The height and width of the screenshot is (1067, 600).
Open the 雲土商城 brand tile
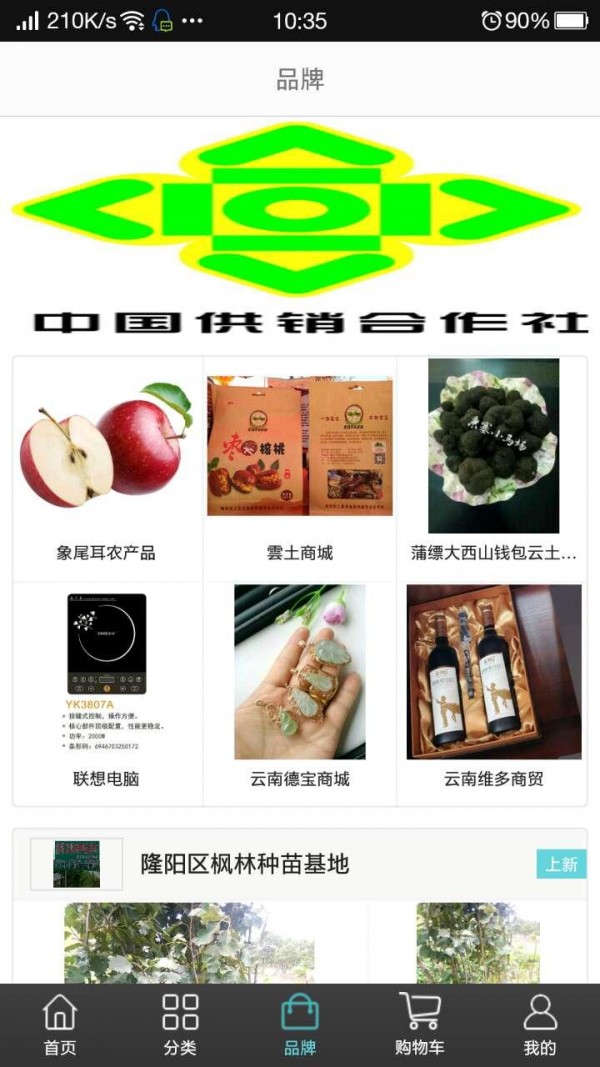click(x=300, y=469)
